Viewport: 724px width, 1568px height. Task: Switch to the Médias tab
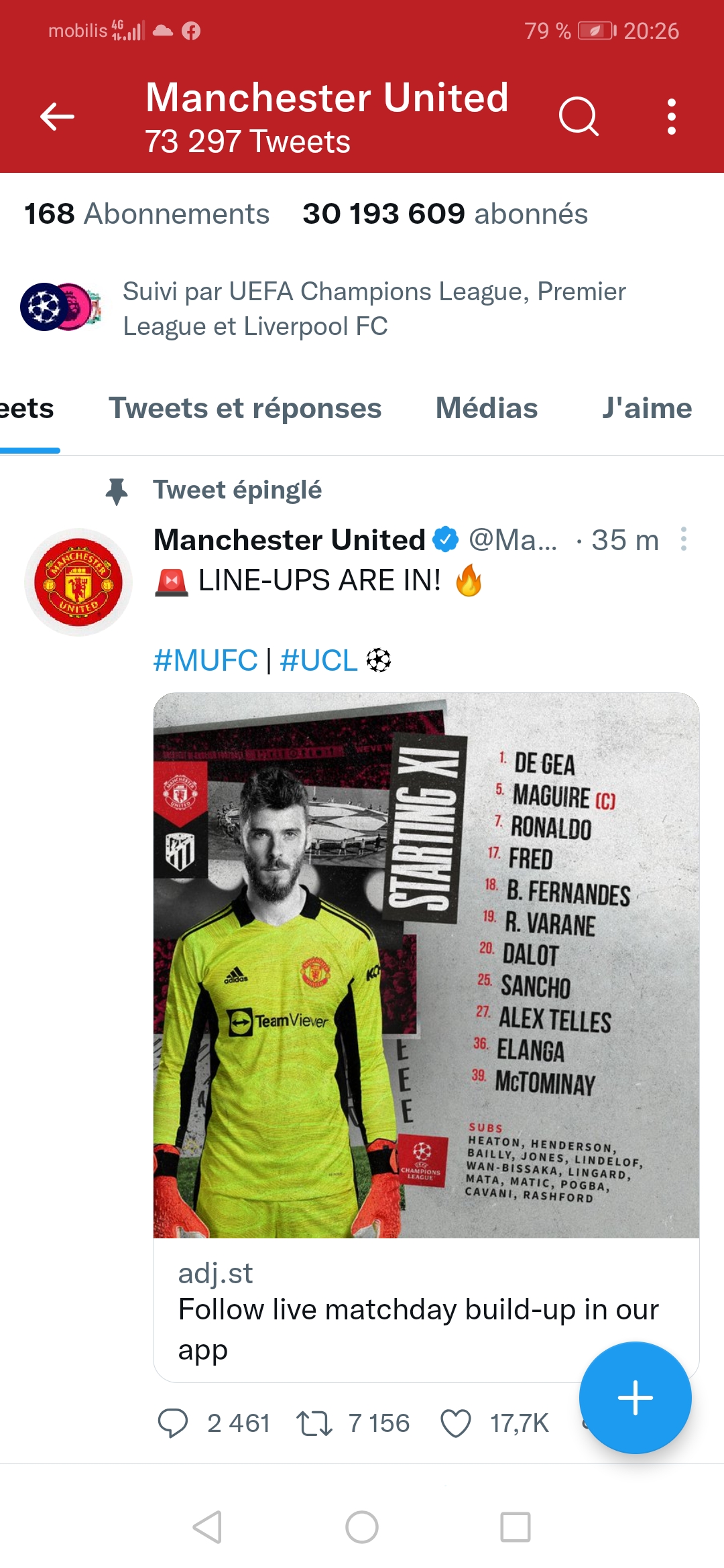click(486, 408)
